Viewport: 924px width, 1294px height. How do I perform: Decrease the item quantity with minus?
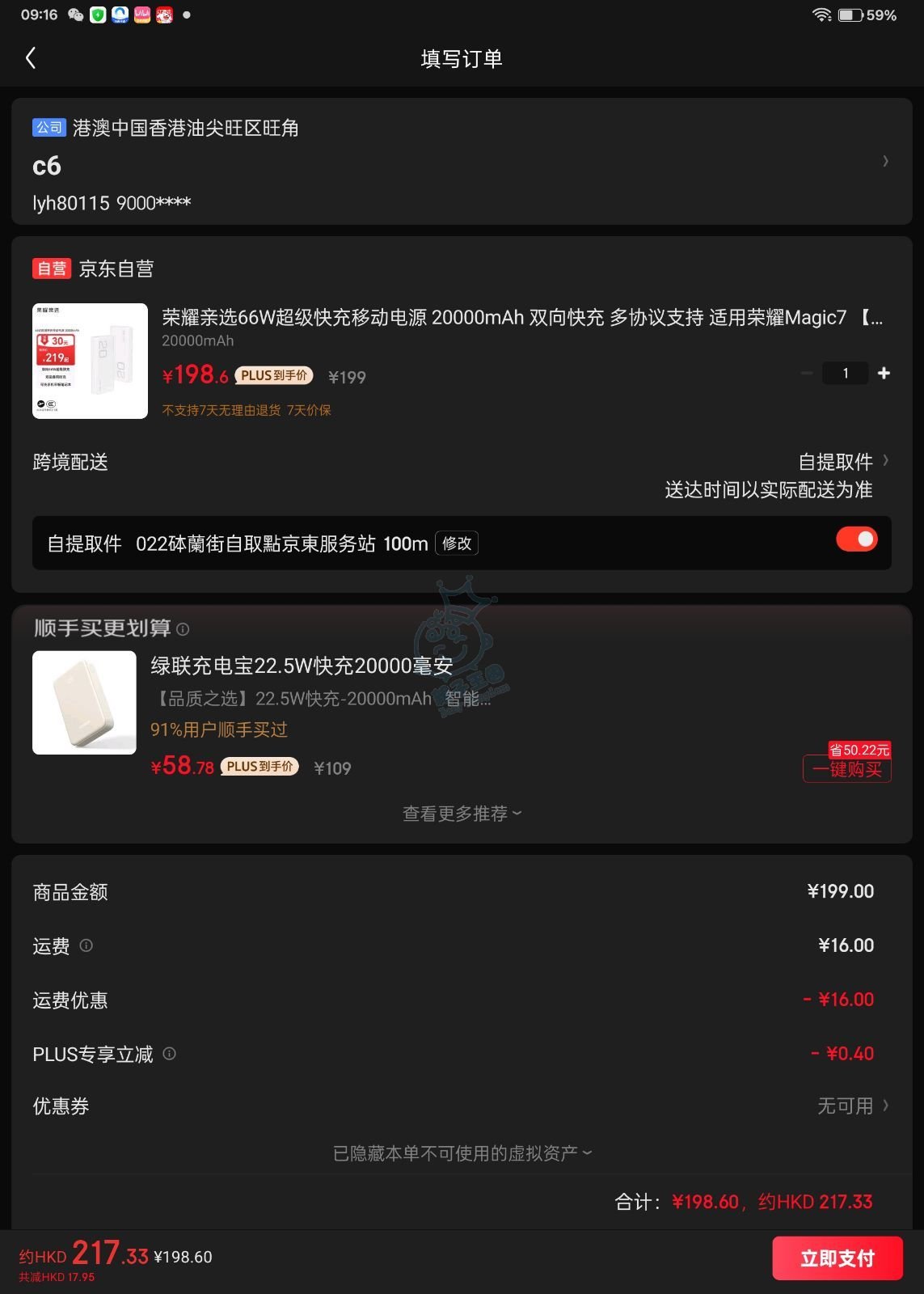pyautogui.click(x=806, y=373)
